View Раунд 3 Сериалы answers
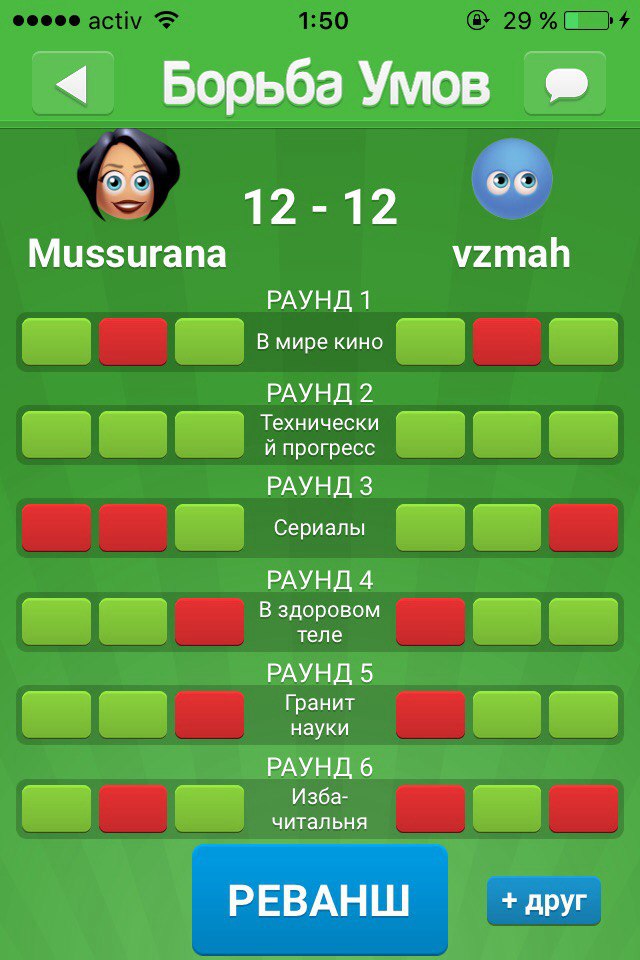640x960 pixels. 319,528
